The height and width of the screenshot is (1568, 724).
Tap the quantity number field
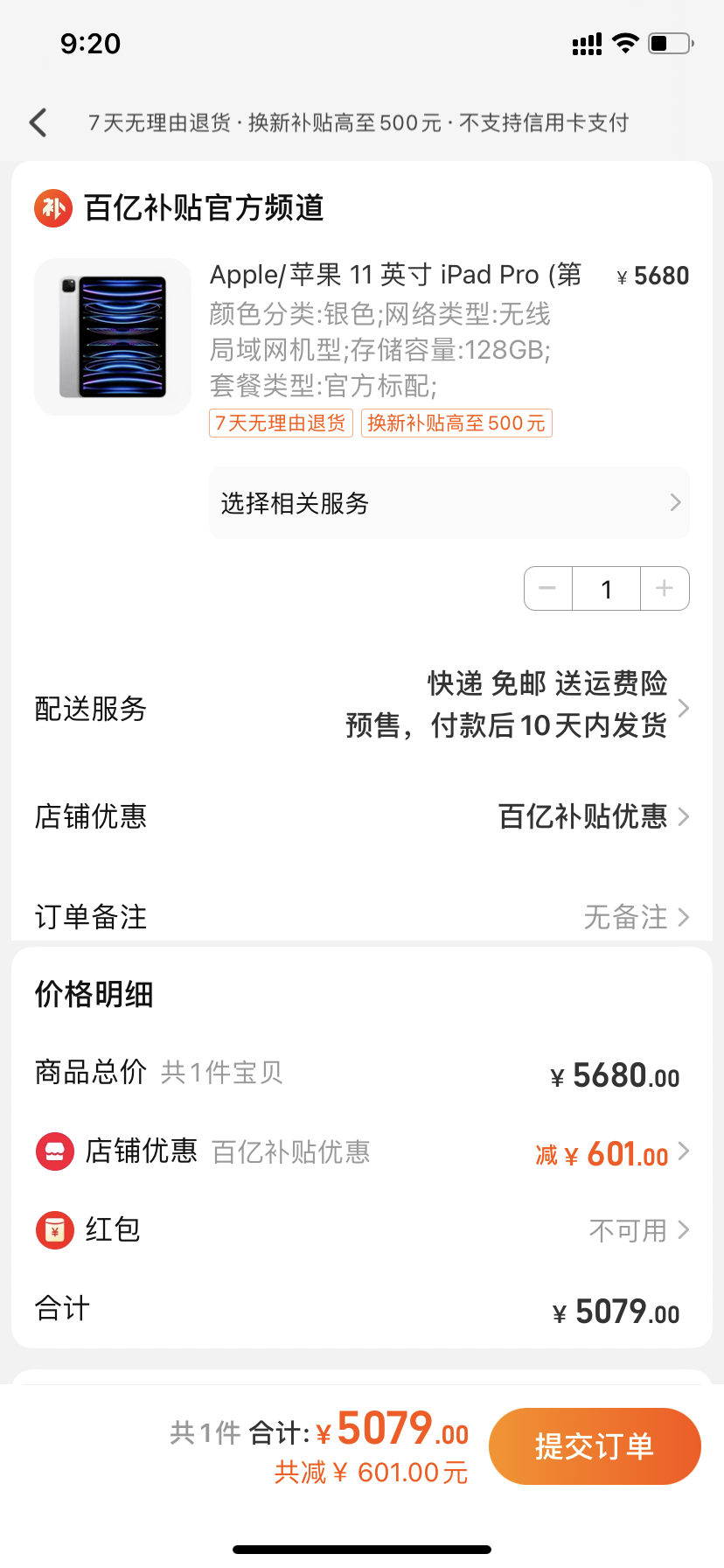[607, 589]
